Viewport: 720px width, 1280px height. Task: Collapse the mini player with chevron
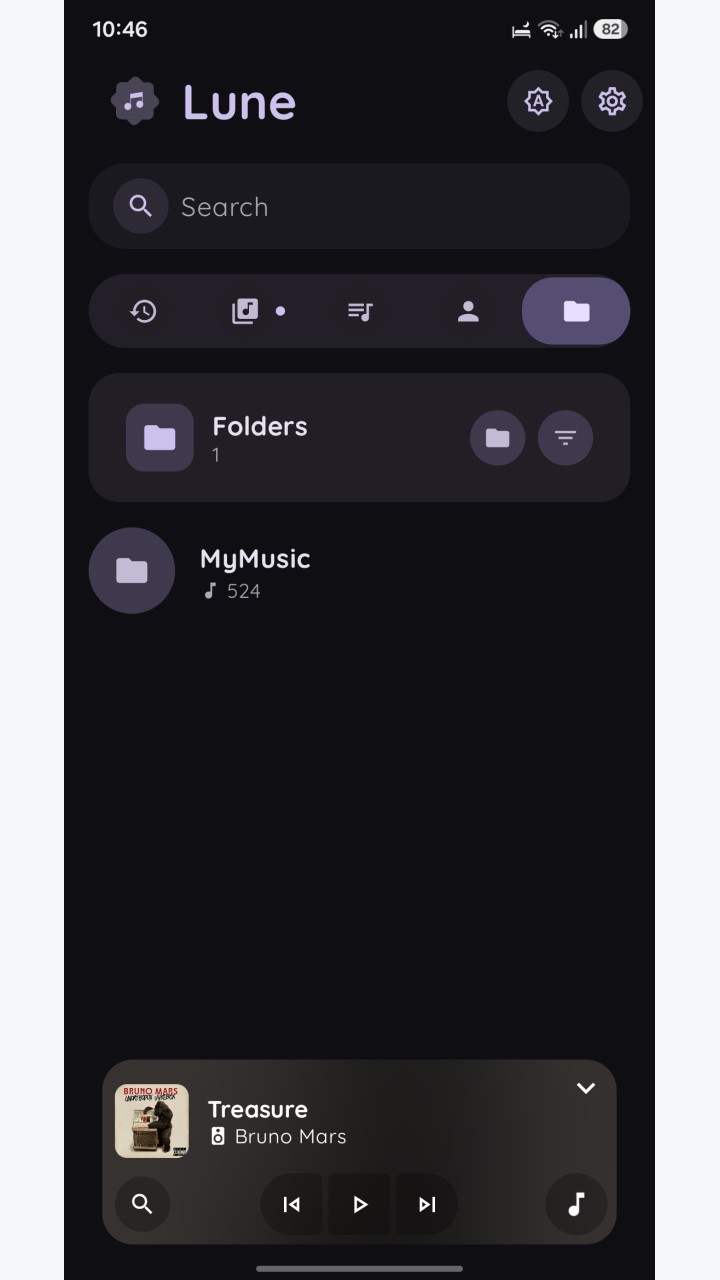coord(586,1088)
